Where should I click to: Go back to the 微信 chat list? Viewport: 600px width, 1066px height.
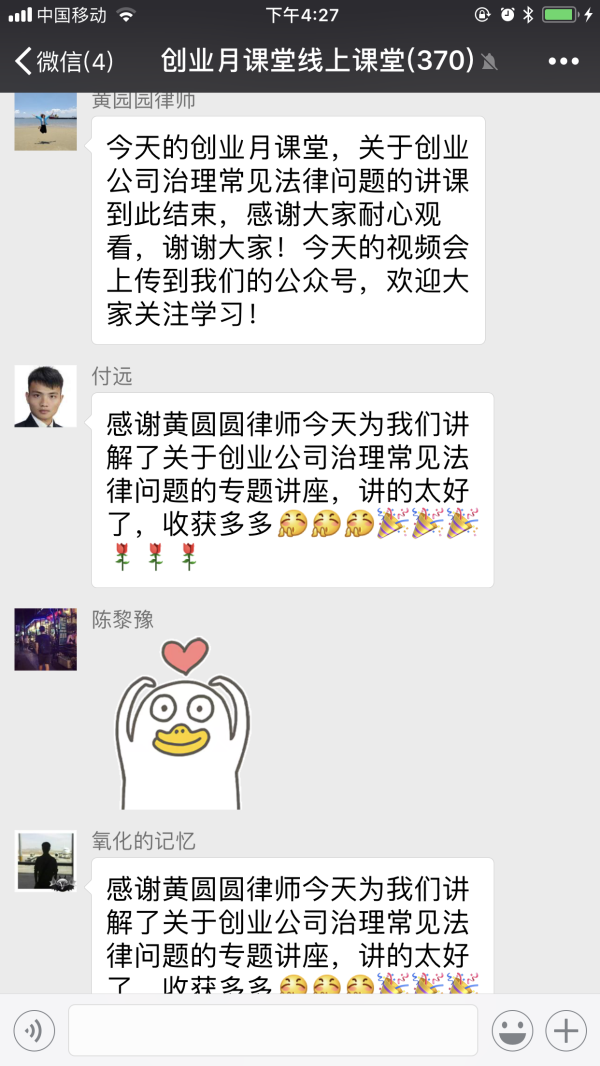tap(62, 61)
